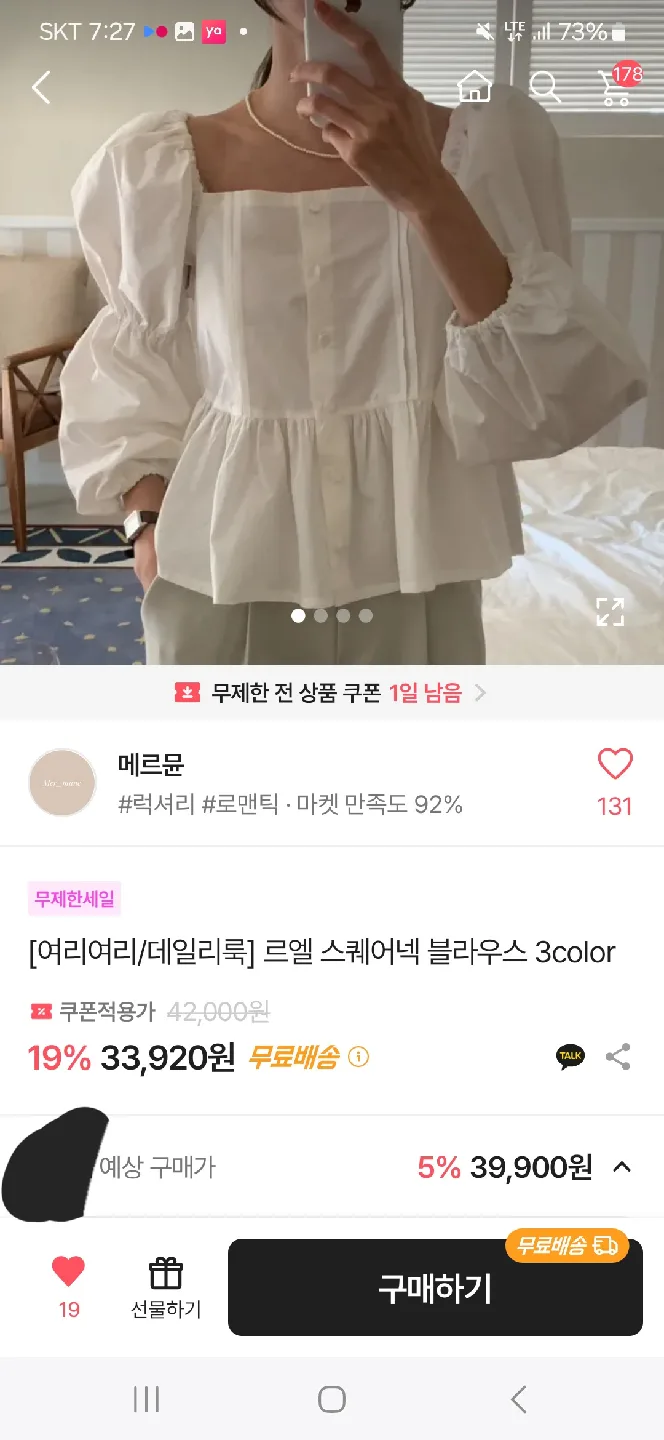
Task: Open the unlimited all-product coupon banner
Action: pyautogui.click(x=331, y=693)
